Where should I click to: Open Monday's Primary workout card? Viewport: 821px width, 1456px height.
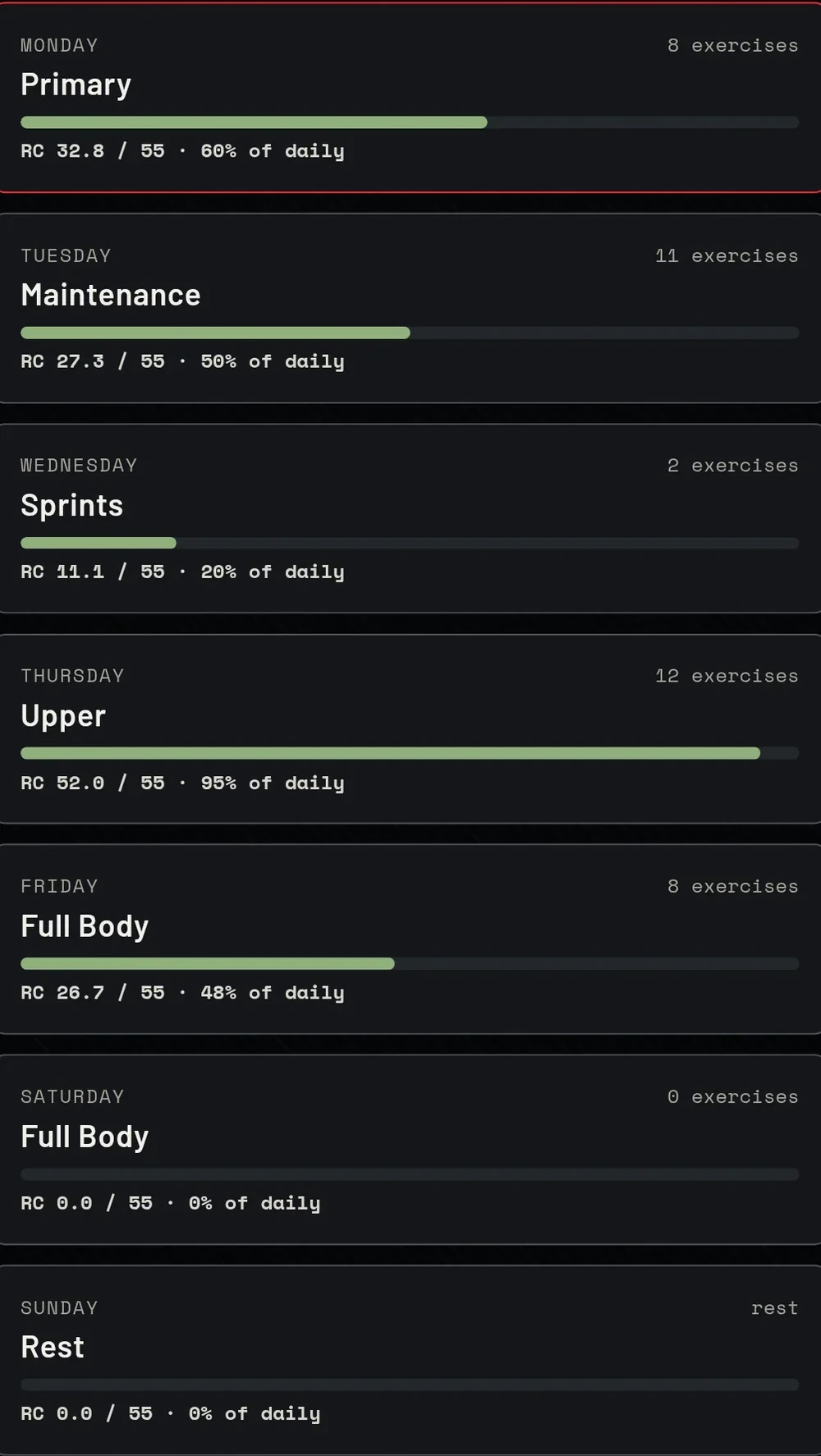(x=410, y=98)
